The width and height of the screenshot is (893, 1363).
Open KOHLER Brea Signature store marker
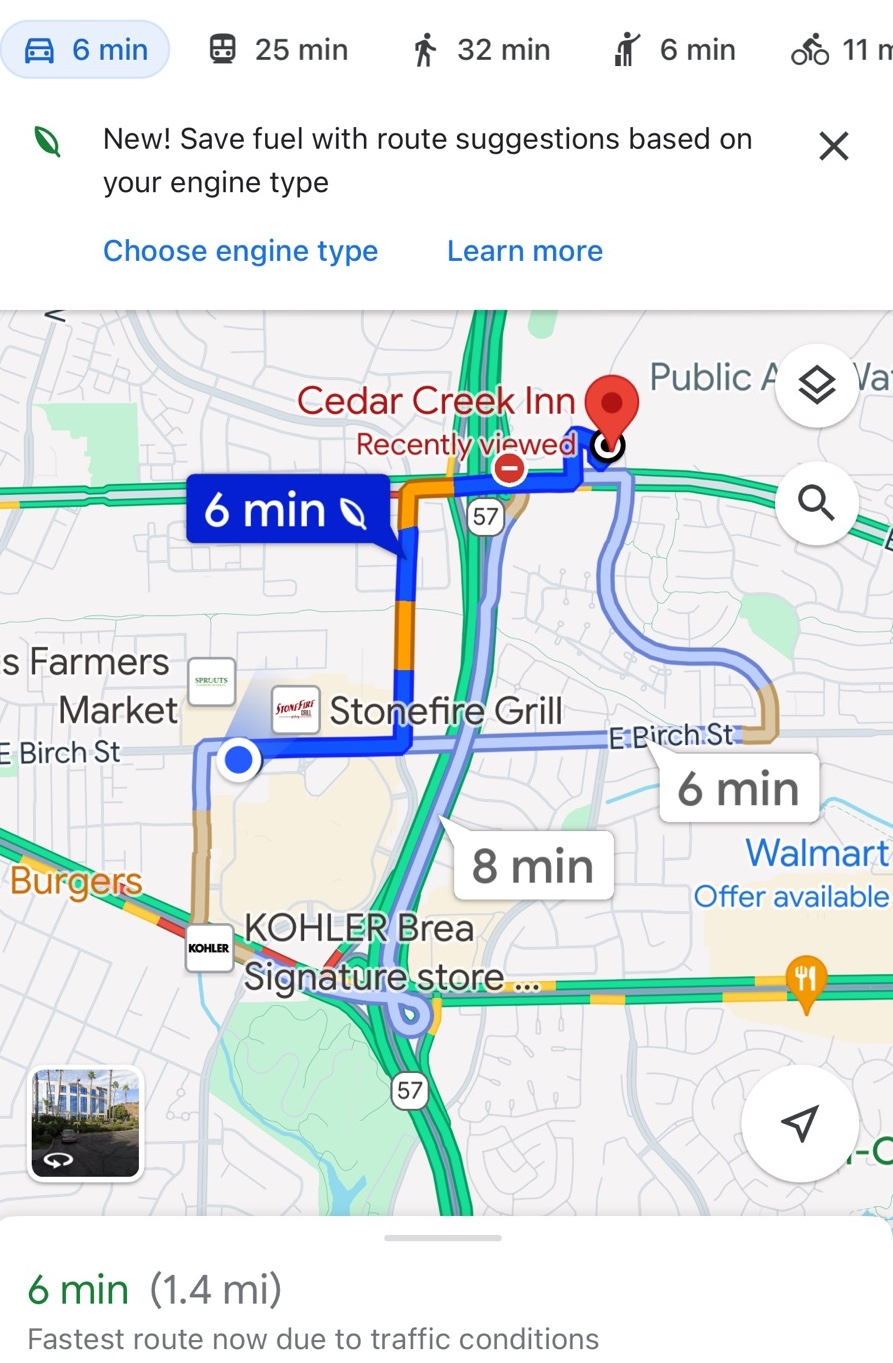point(210,947)
